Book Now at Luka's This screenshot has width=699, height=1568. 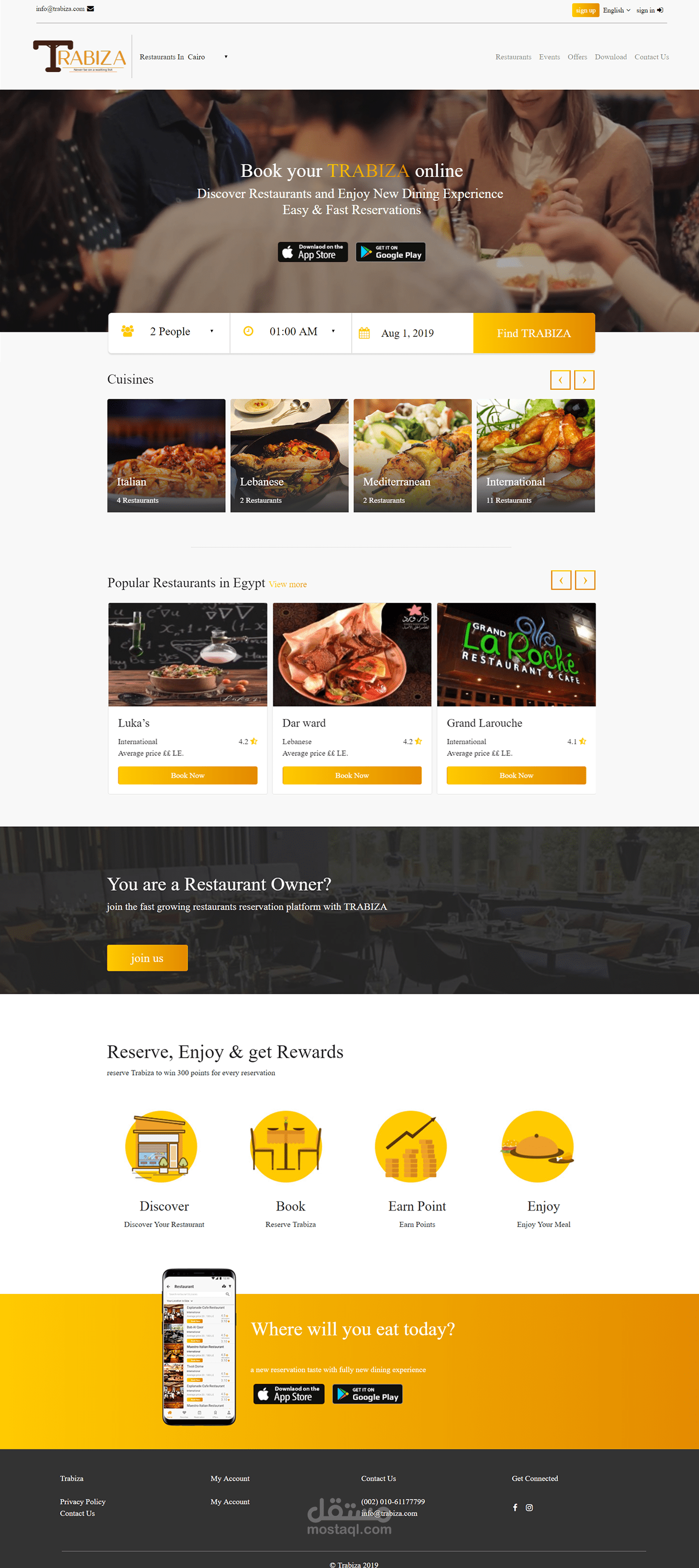click(187, 775)
